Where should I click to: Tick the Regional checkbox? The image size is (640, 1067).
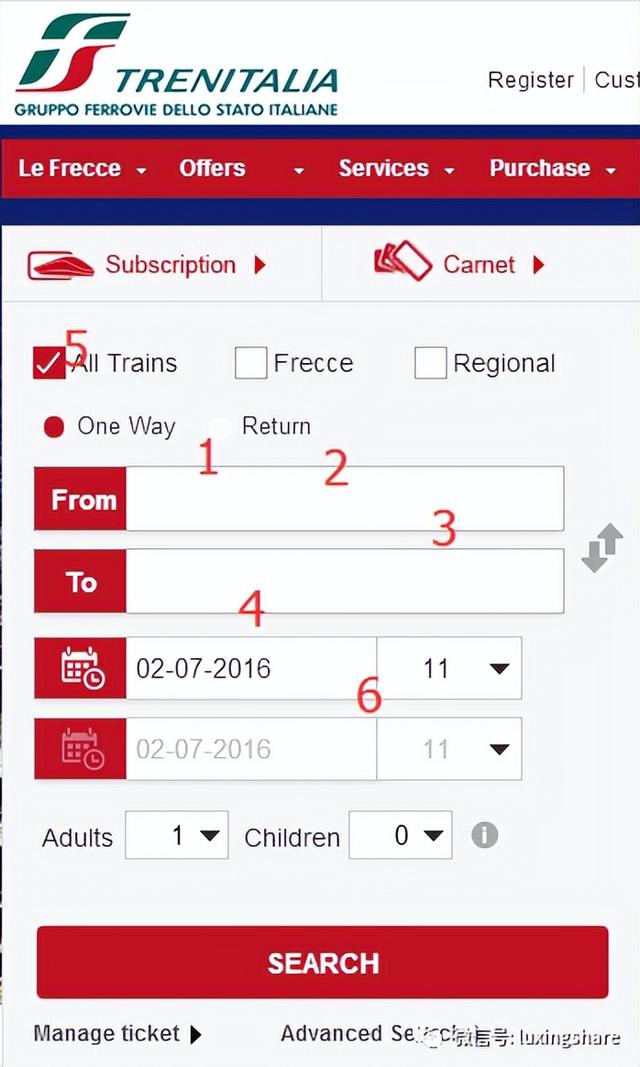pos(430,363)
